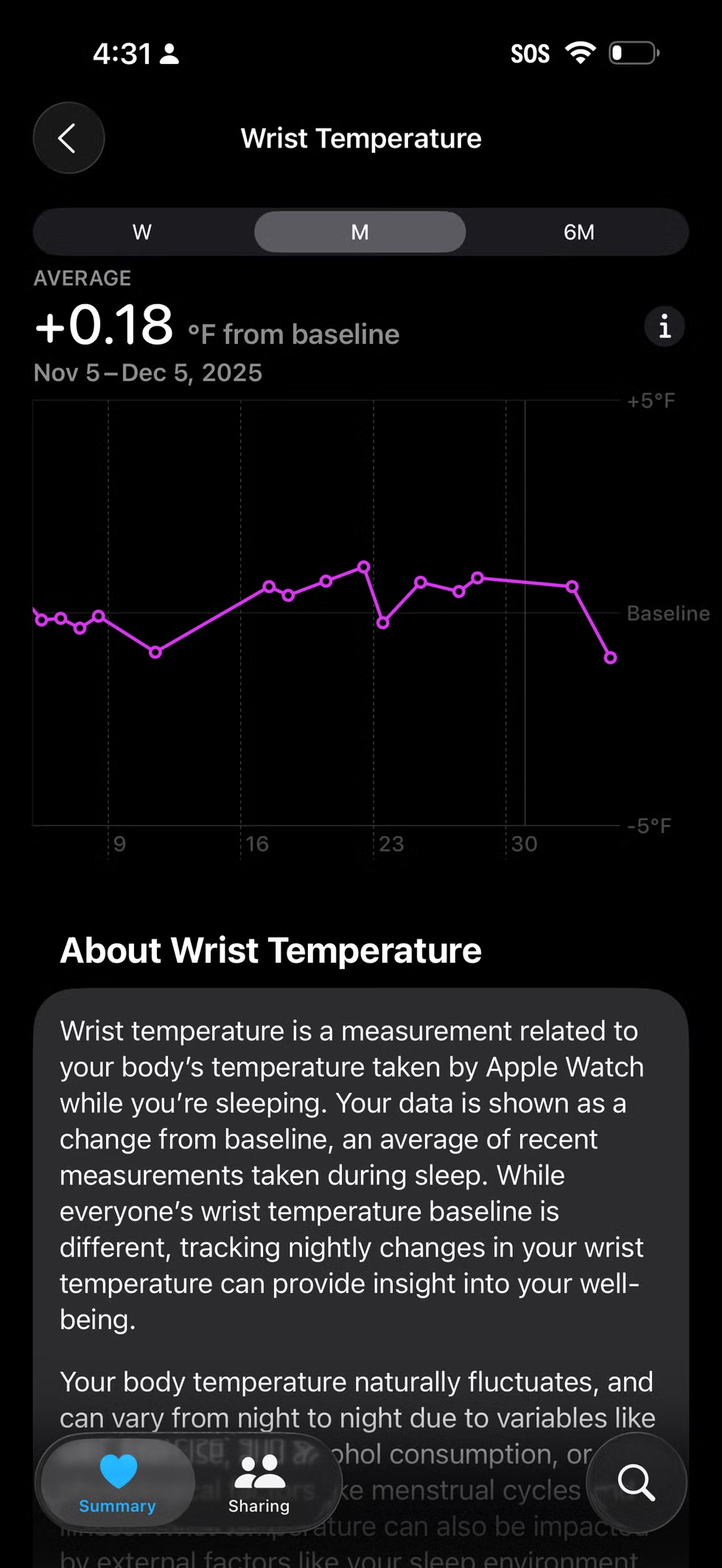Open the wrist temperature info popup

click(x=664, y=326)
